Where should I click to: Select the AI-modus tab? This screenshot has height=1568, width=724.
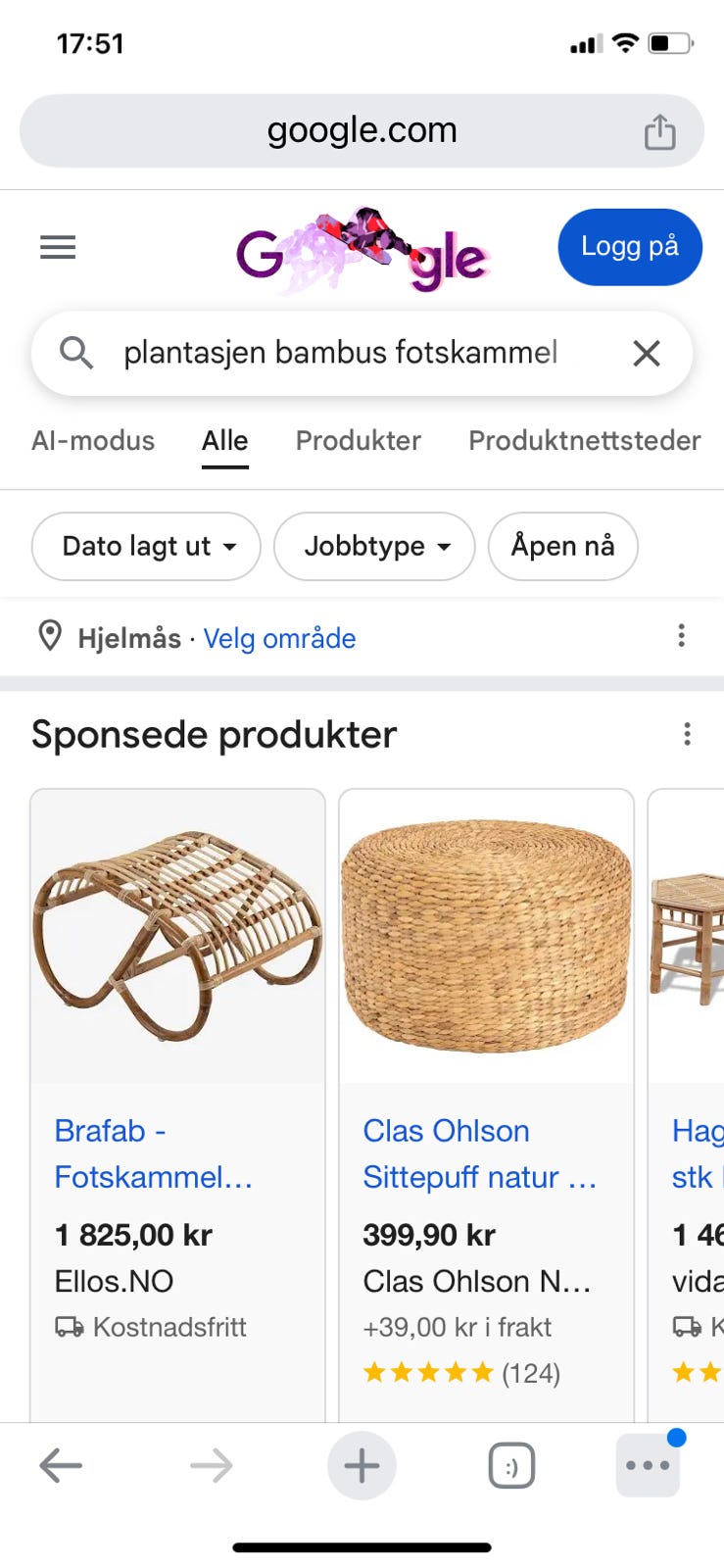[93, 440]
